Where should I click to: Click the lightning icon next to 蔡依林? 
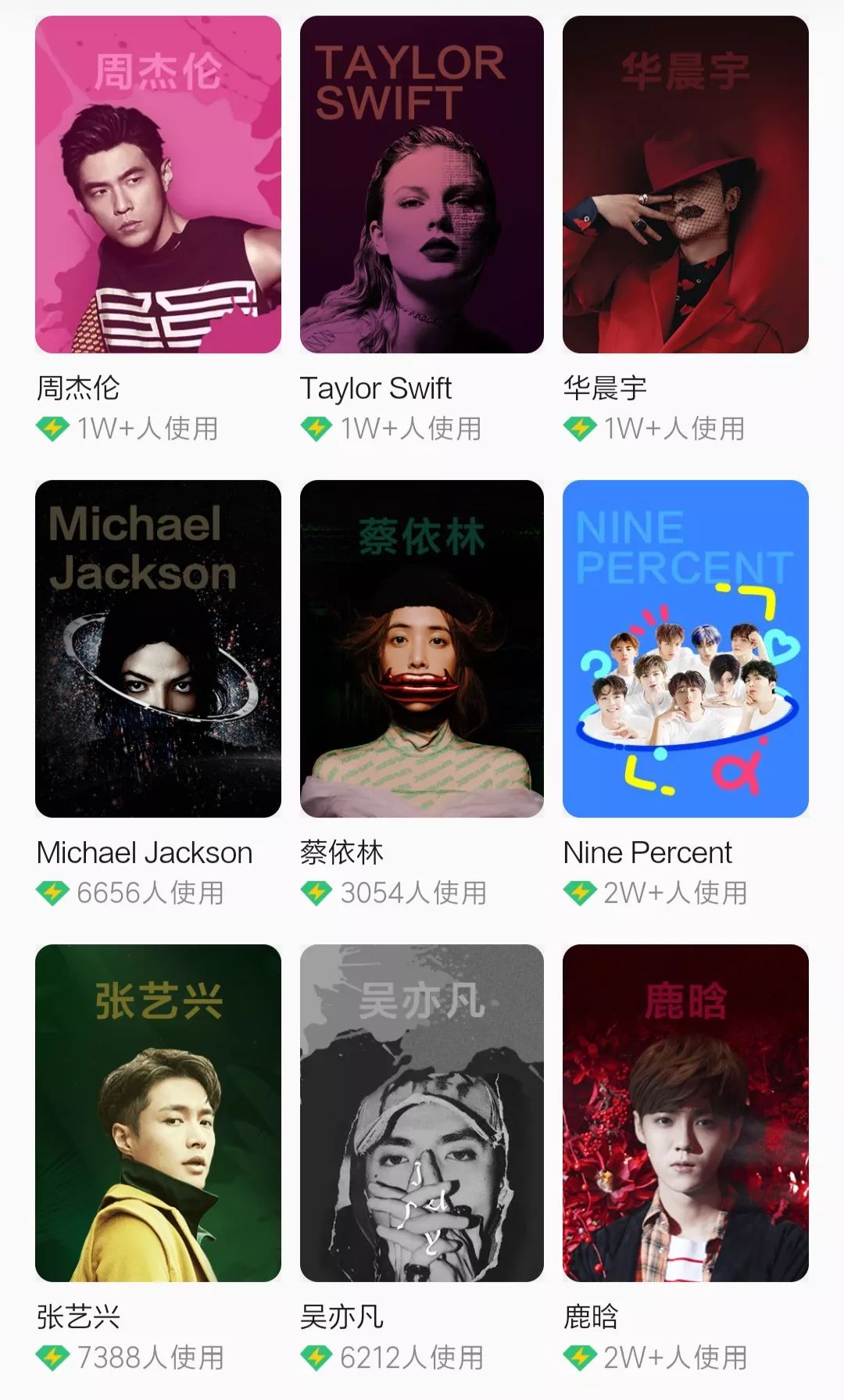point(316,891)
